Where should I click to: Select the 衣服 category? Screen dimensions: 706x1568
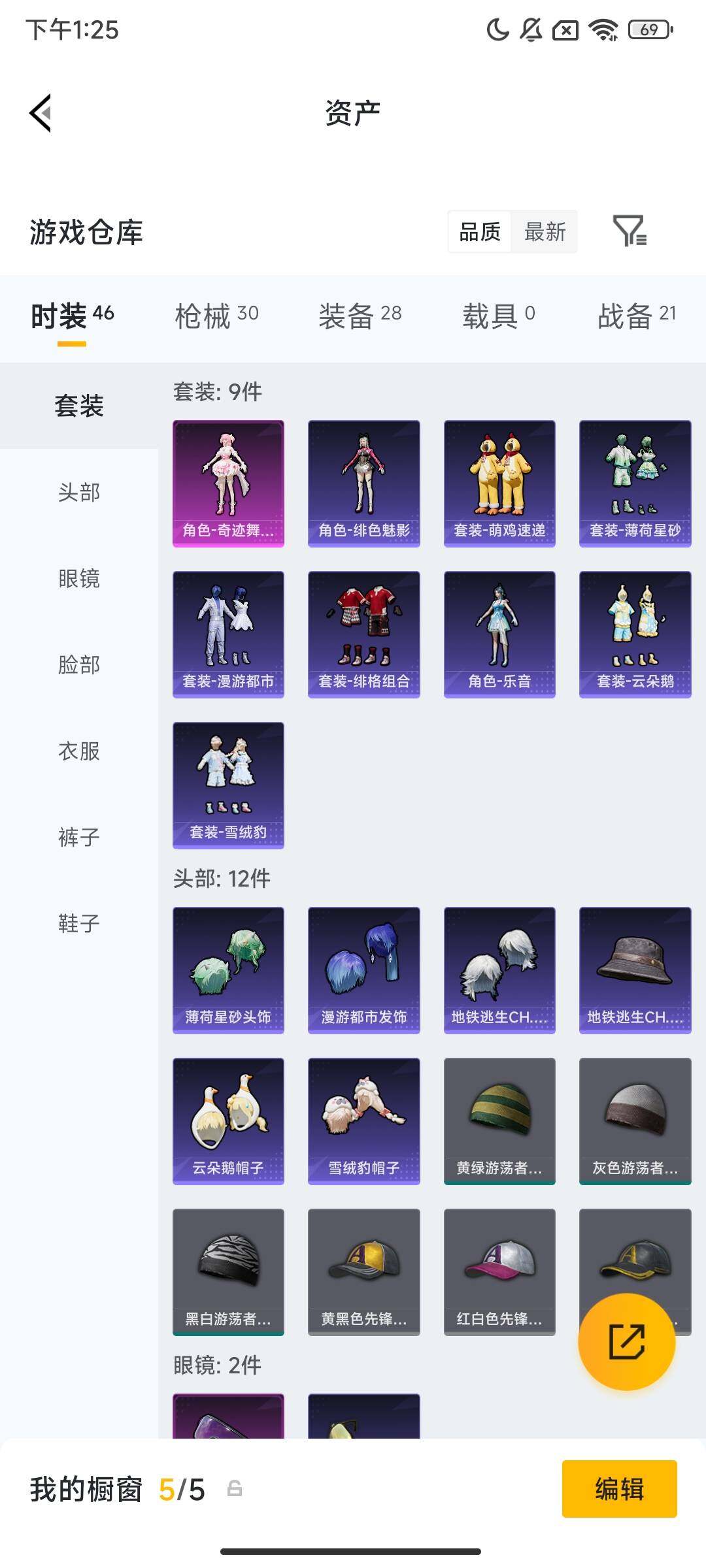pyautogui.click(x=79, y=751)
